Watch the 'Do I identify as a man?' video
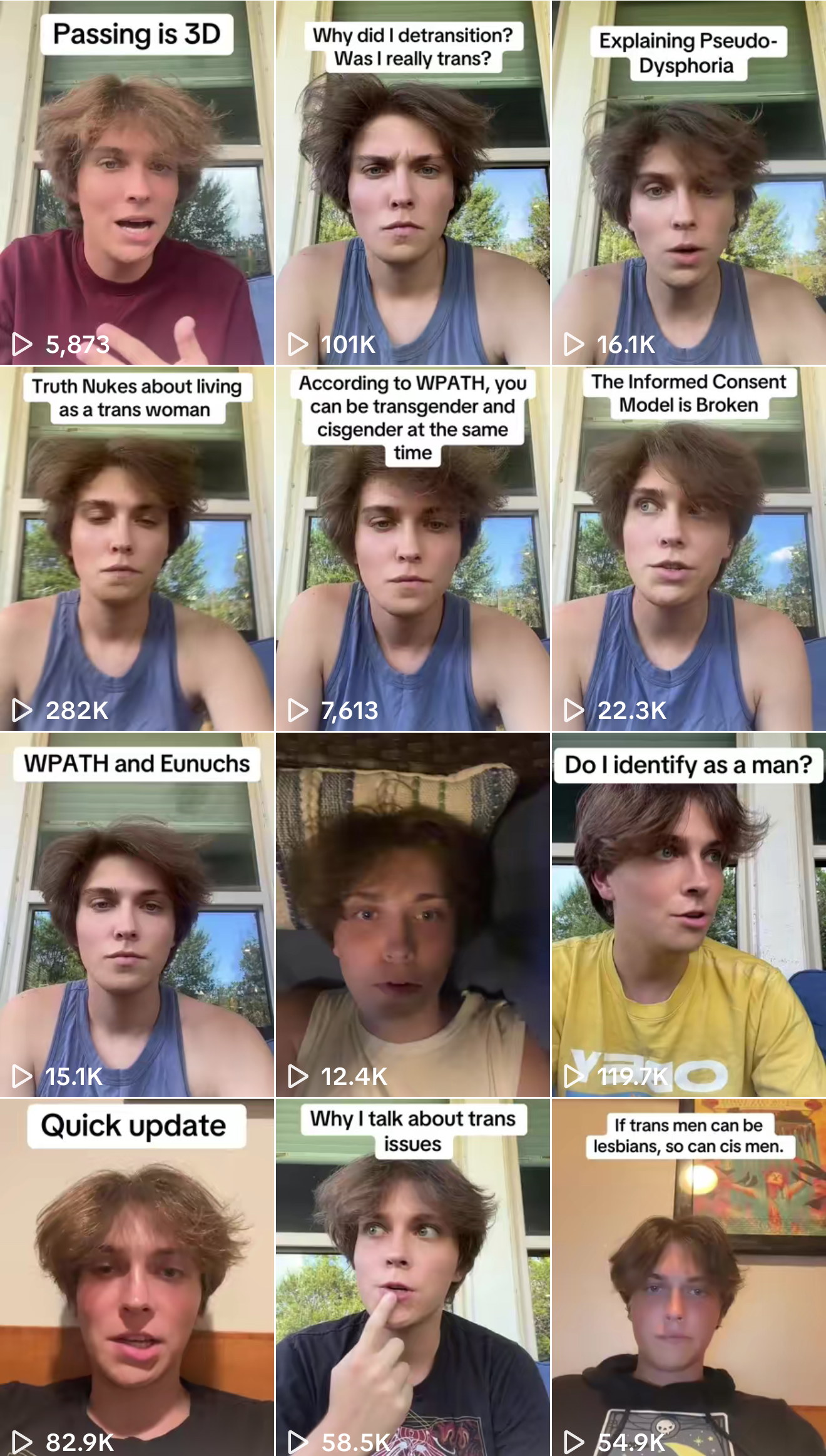This screenshot has width=826, height=1456. (x=689, y=914)
